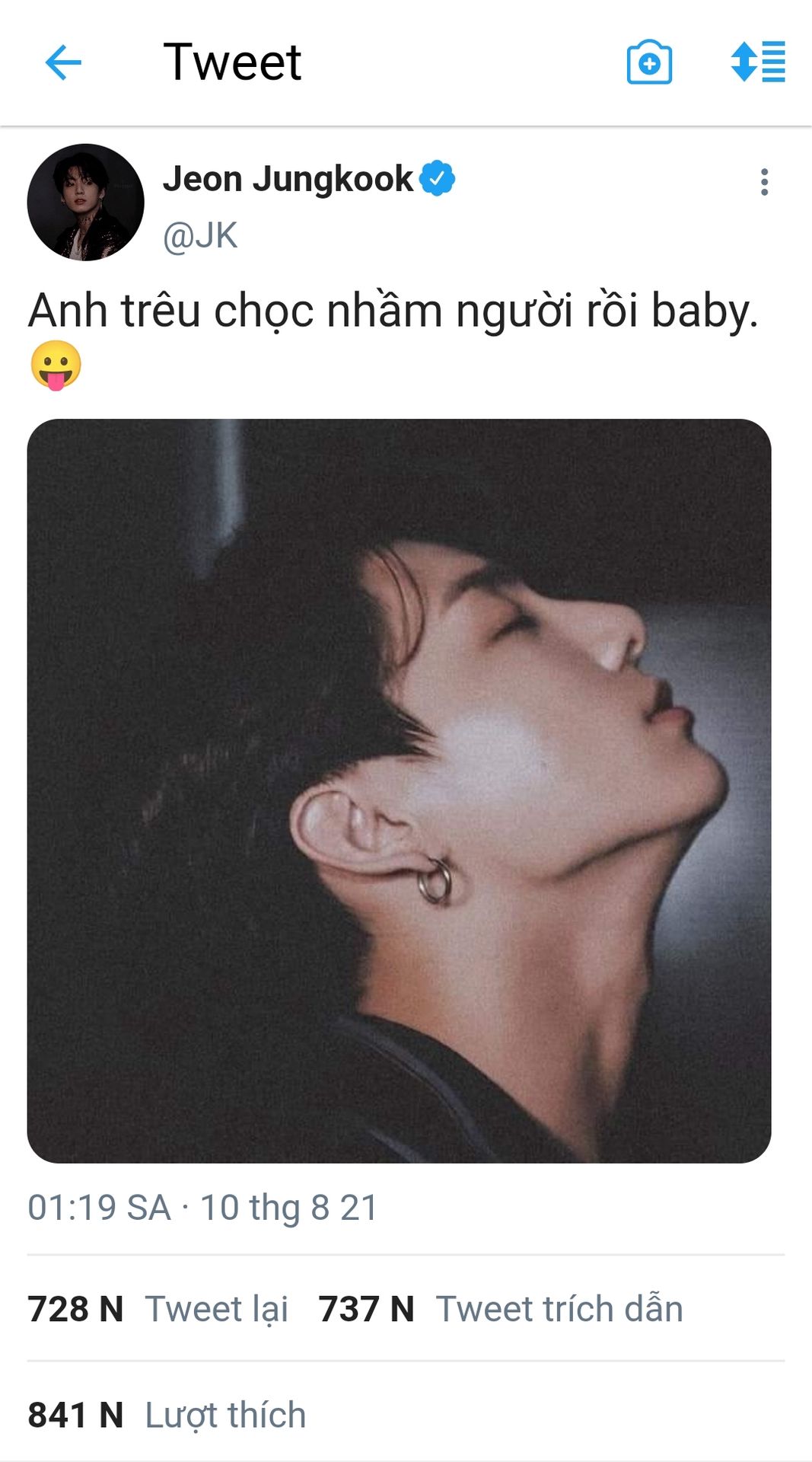This screenshot has height=1462, width=812.
Task: Open the tweet's three-dot menu
Action: coord(764,182)
